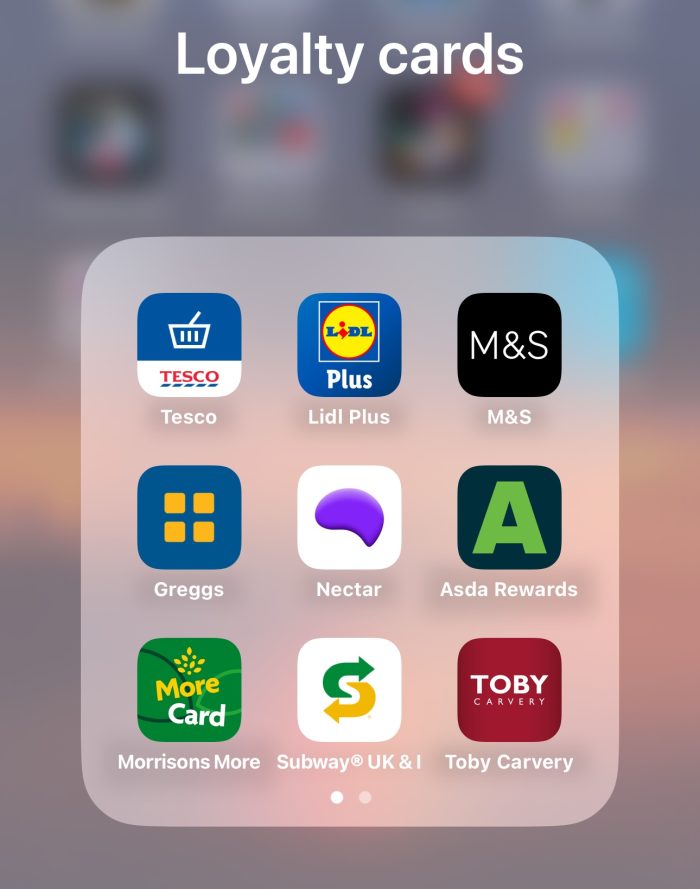The width and height of the screenshot is (700, 889).
Task: Open the Tesco app
Action: [189, 345]
